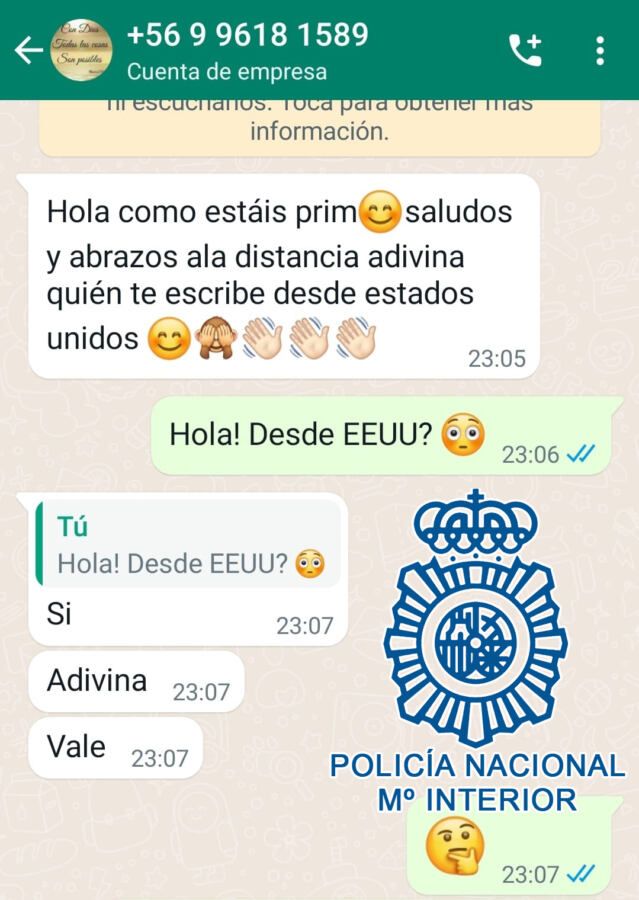Open contact info for +56 9 9618 1589
Image resolution: width=639 pixels, height=900 pixels.
[x=247, y=50]
